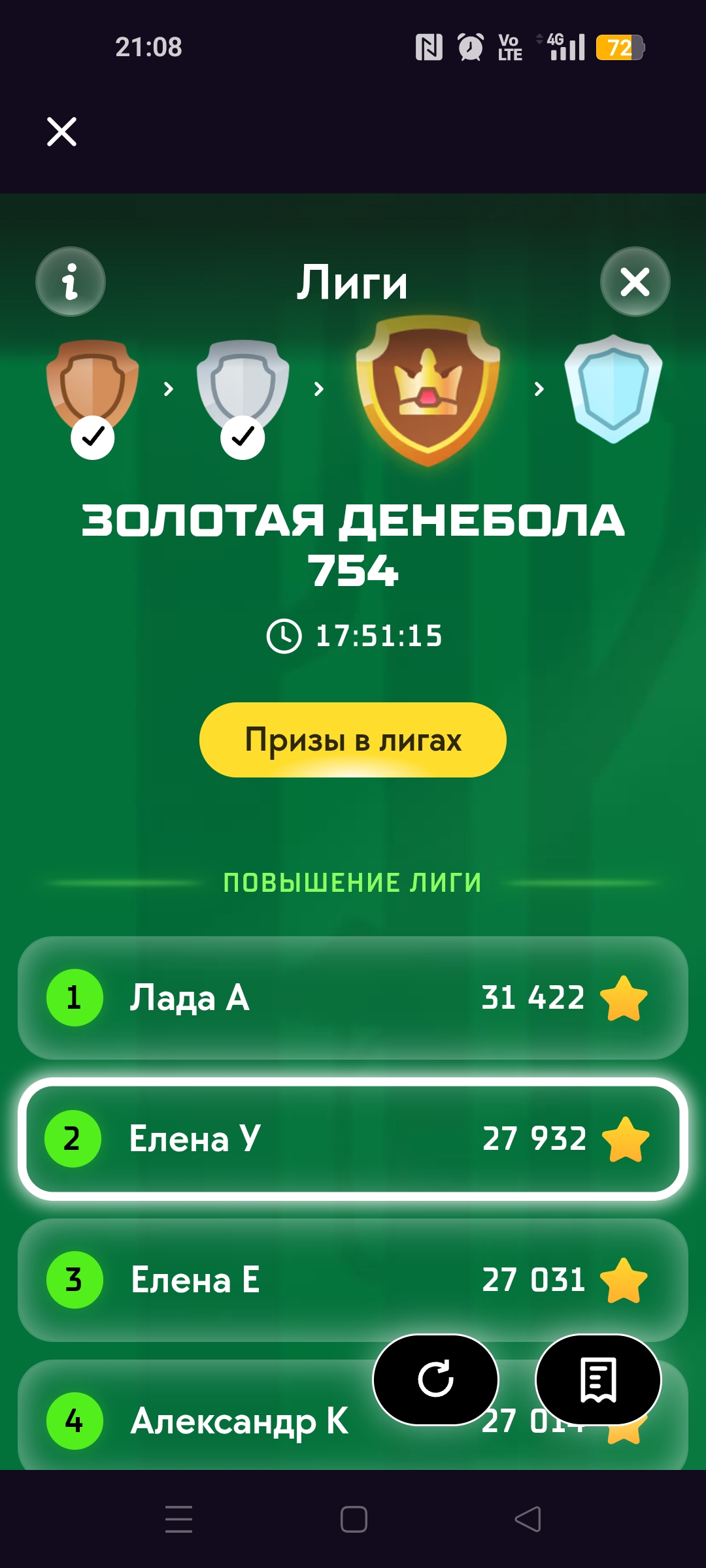Screen dimensions: 706x1568
Task: Dismiss the Лиги panel with the round X
Action: (x=635, y=282)
